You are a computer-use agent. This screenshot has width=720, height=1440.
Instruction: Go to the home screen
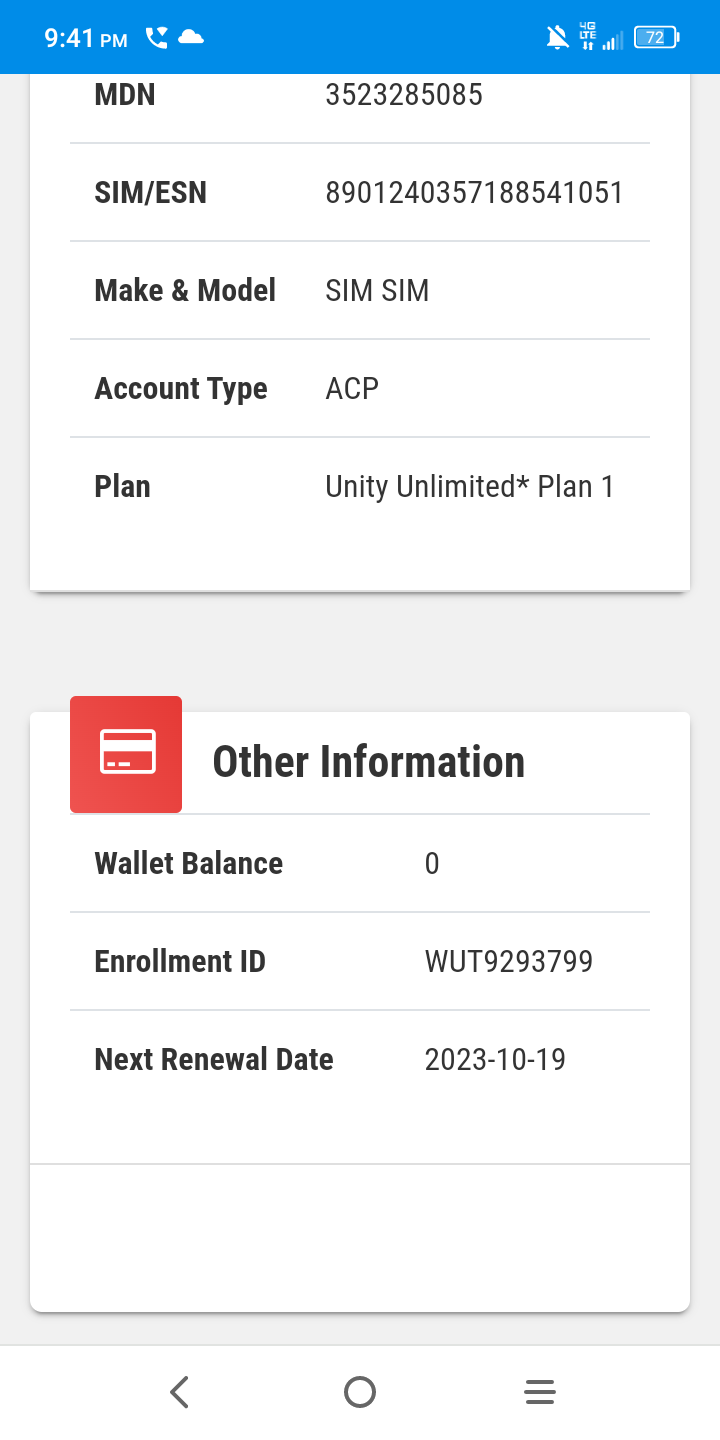point(360,1392)
